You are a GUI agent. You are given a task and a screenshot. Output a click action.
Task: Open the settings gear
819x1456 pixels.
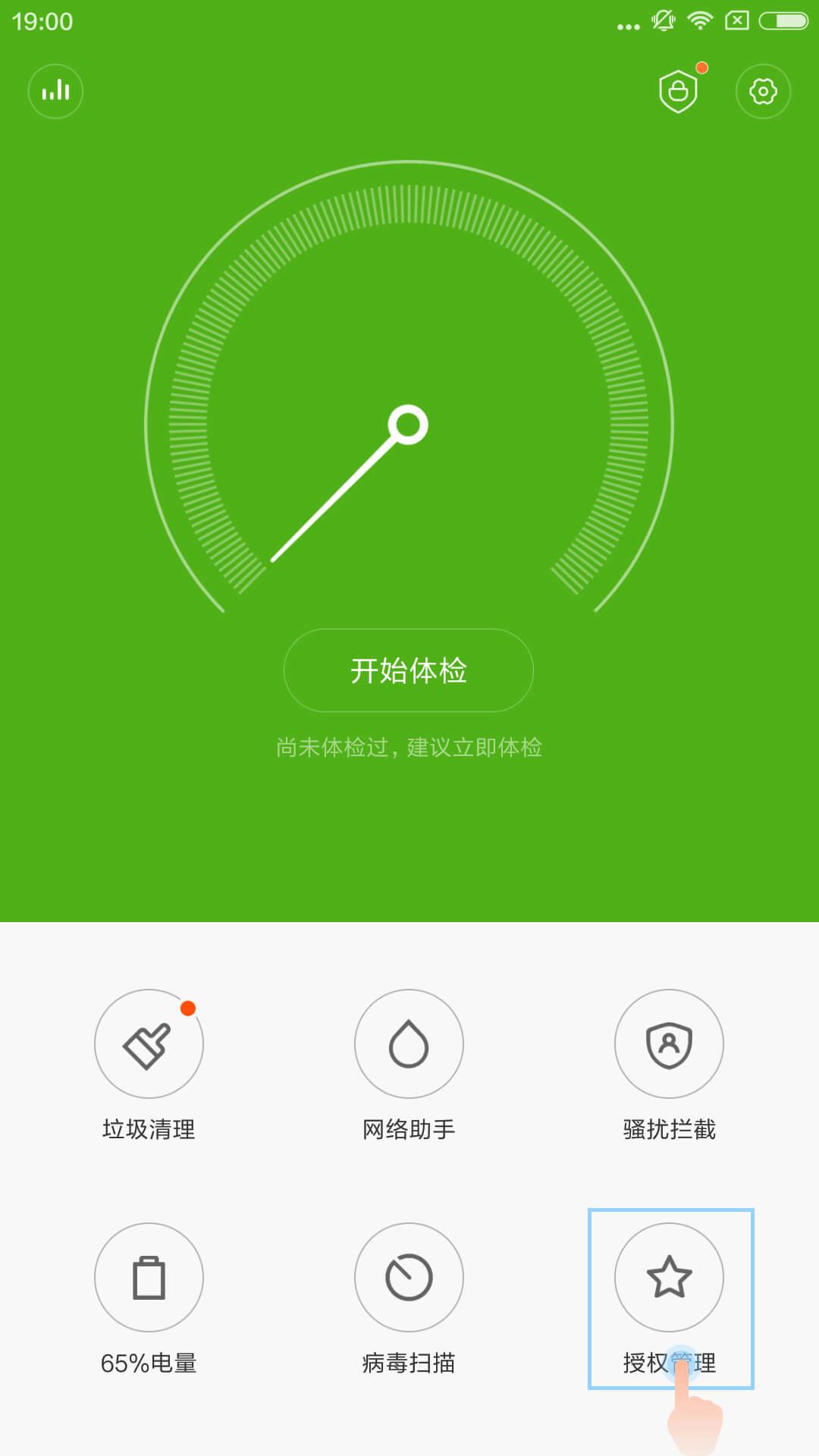(x=763, y=92)
